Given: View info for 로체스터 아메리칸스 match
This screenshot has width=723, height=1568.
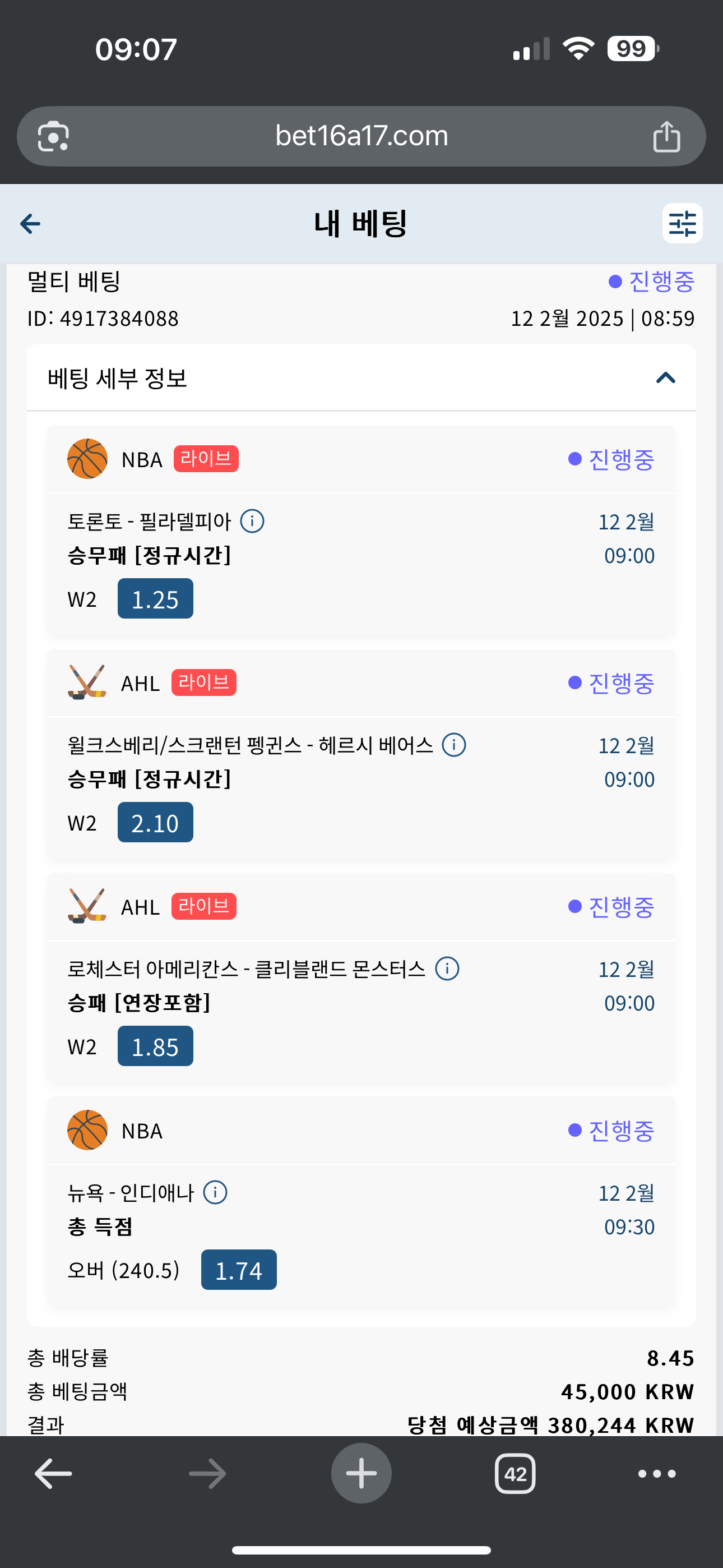Looking at the screenshot, I should point(447,969).
